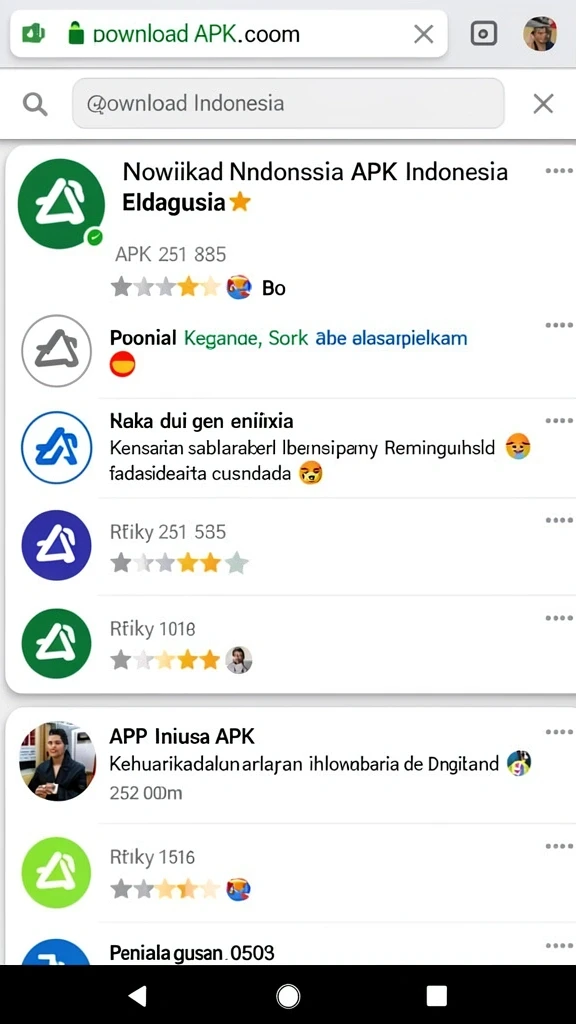Go to the home screen via home button
The image size is (576, 1024).
click(288, 995)
